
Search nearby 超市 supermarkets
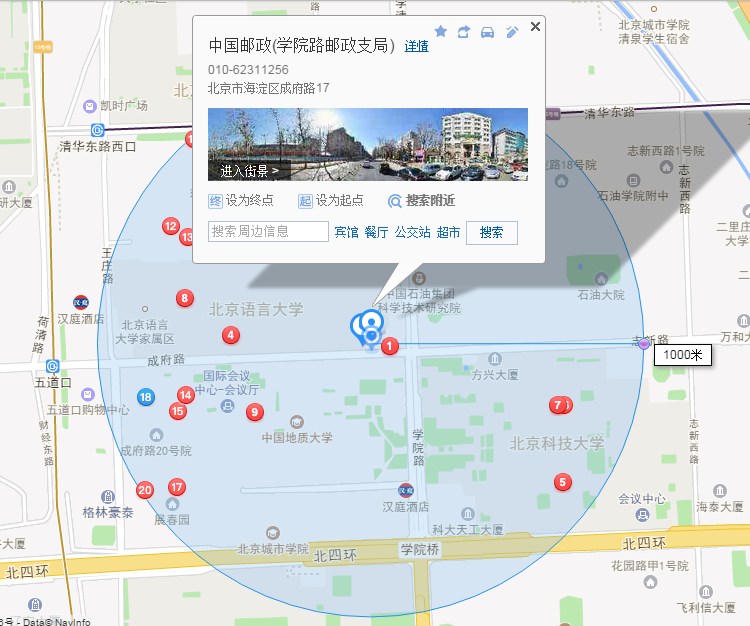point(449,232)
